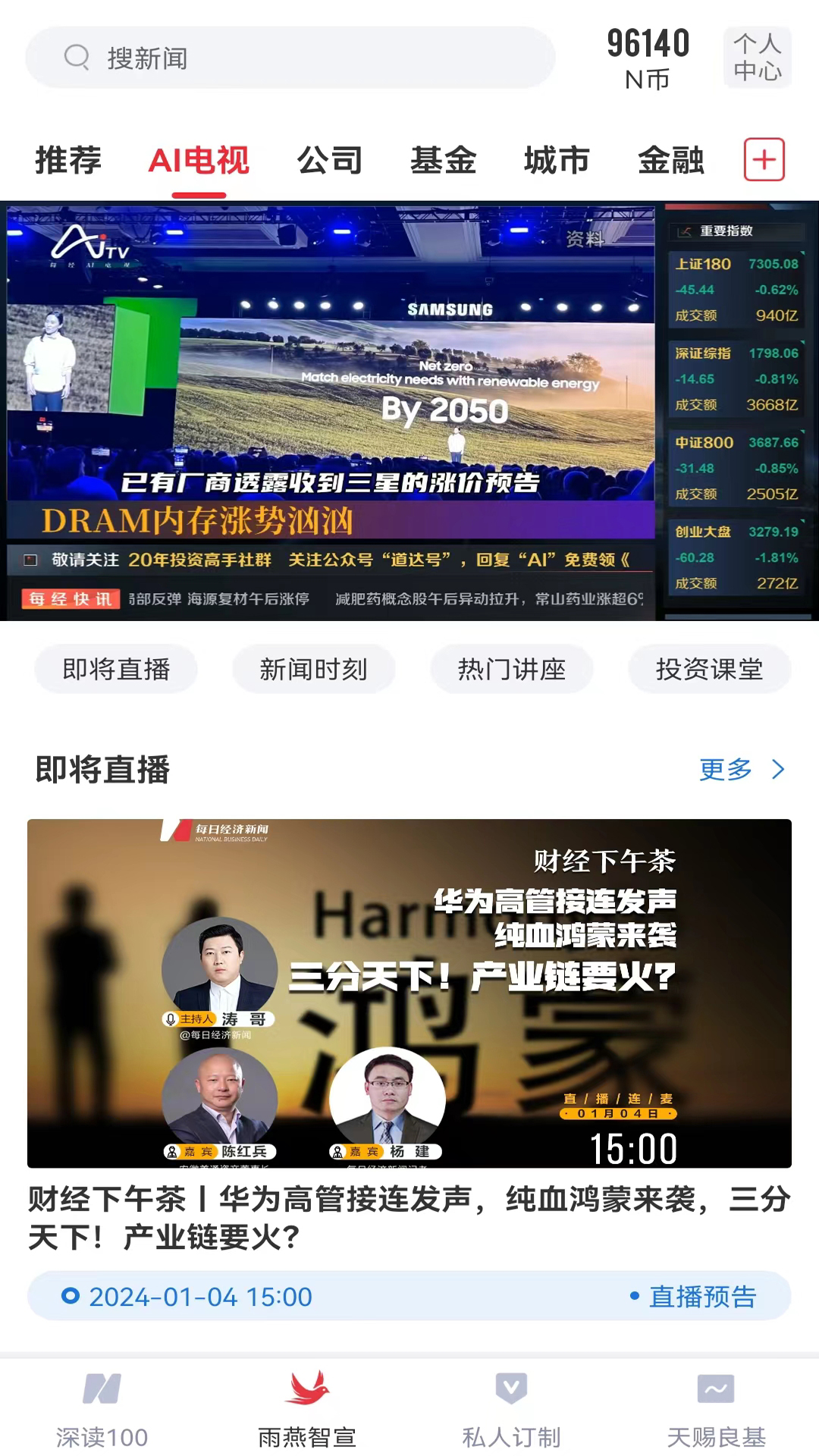Select the 公司 tab
The image size is (819, 1456).
(x=330, y=161)
